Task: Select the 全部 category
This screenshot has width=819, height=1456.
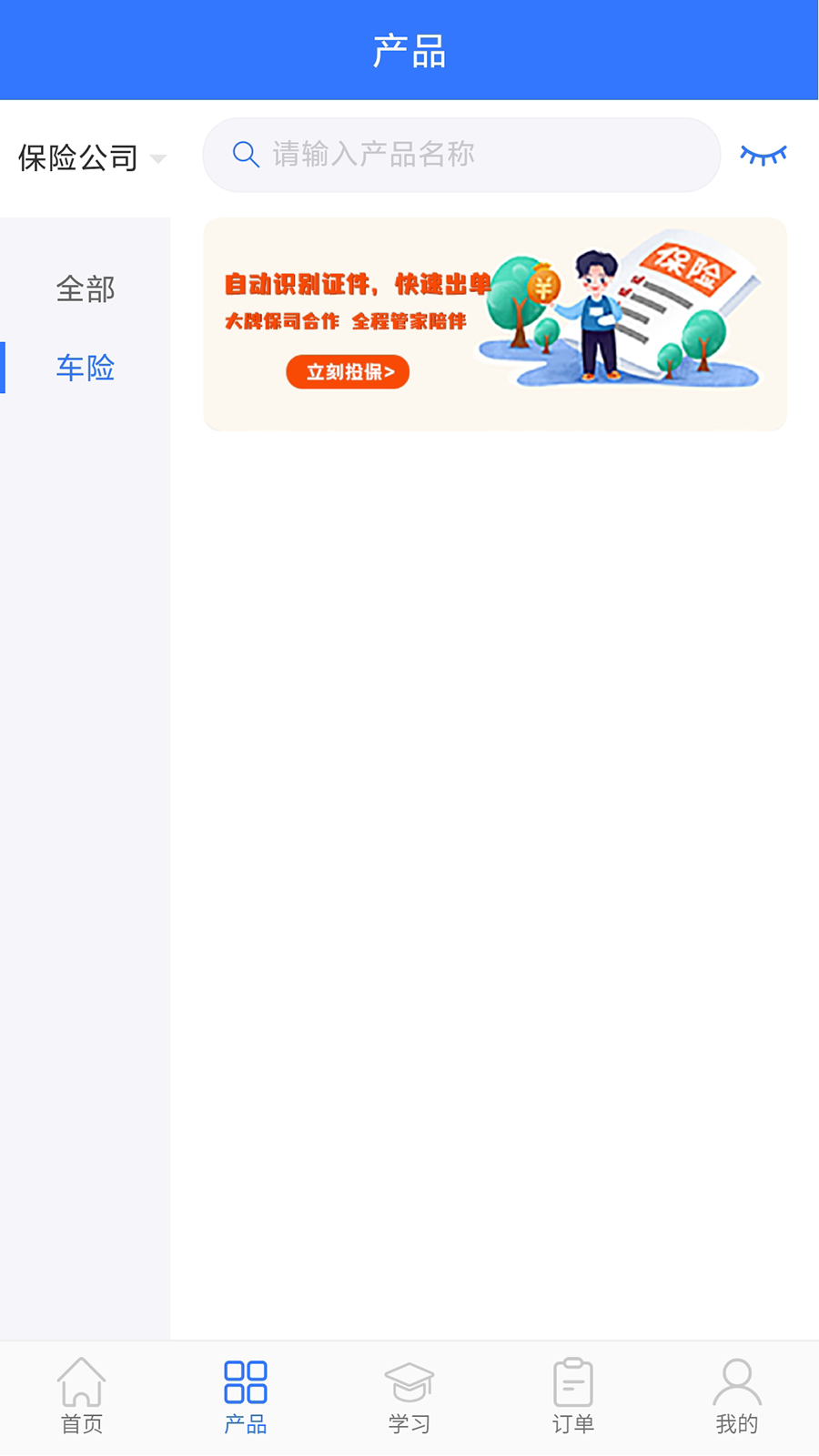Action: point(85,289)
